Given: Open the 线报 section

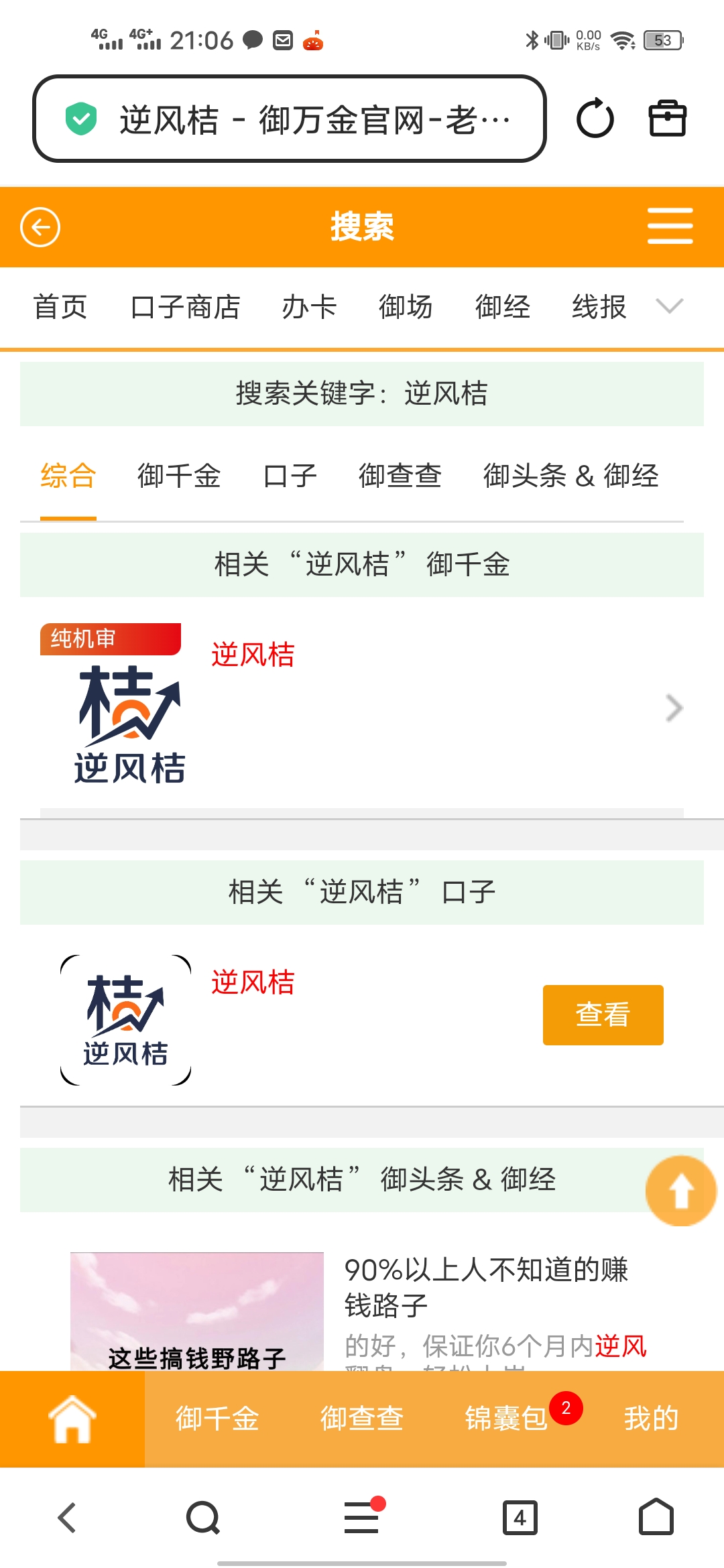Looking at the screenshot, I should coord(599,307).
